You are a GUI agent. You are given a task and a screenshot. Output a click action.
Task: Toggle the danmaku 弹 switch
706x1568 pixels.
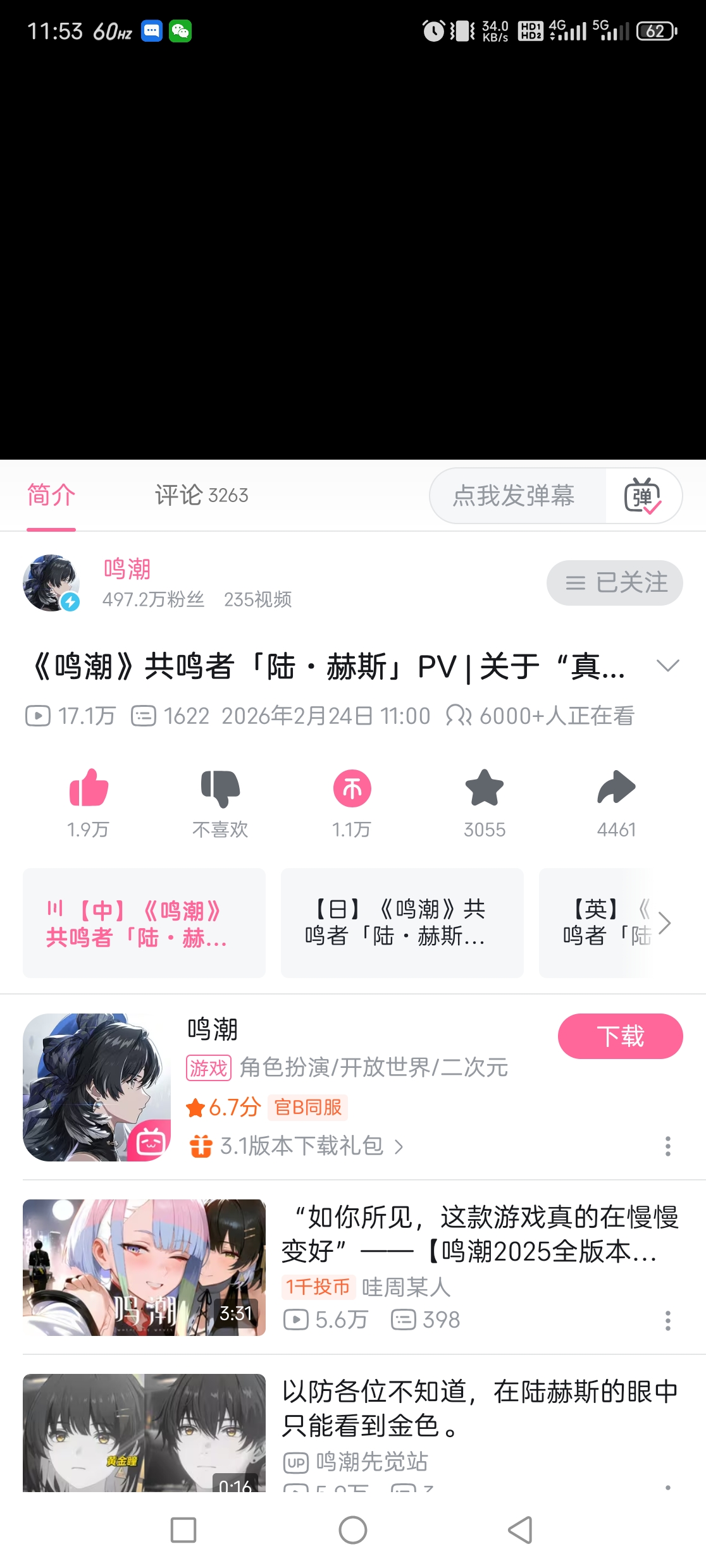643,496
